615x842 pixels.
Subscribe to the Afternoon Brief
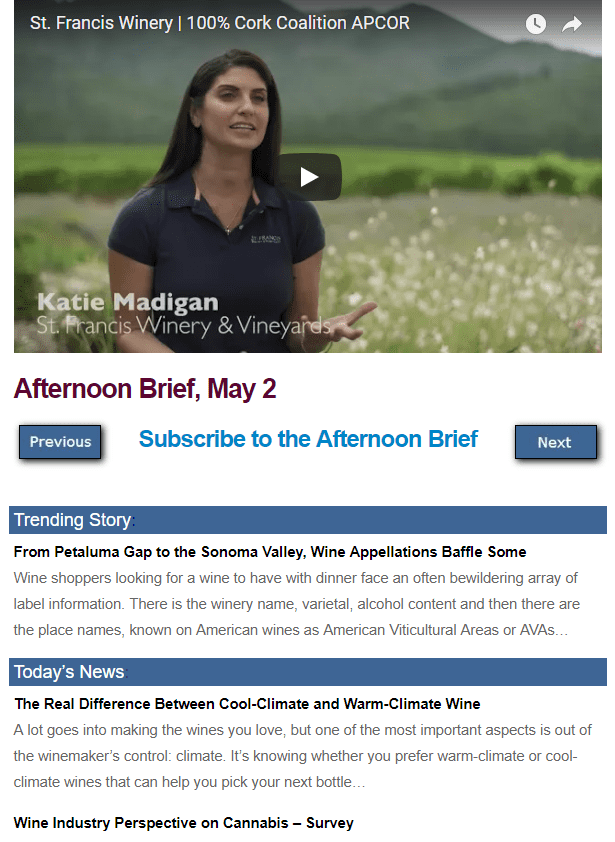pyautogui.click(x=308, y=439)
